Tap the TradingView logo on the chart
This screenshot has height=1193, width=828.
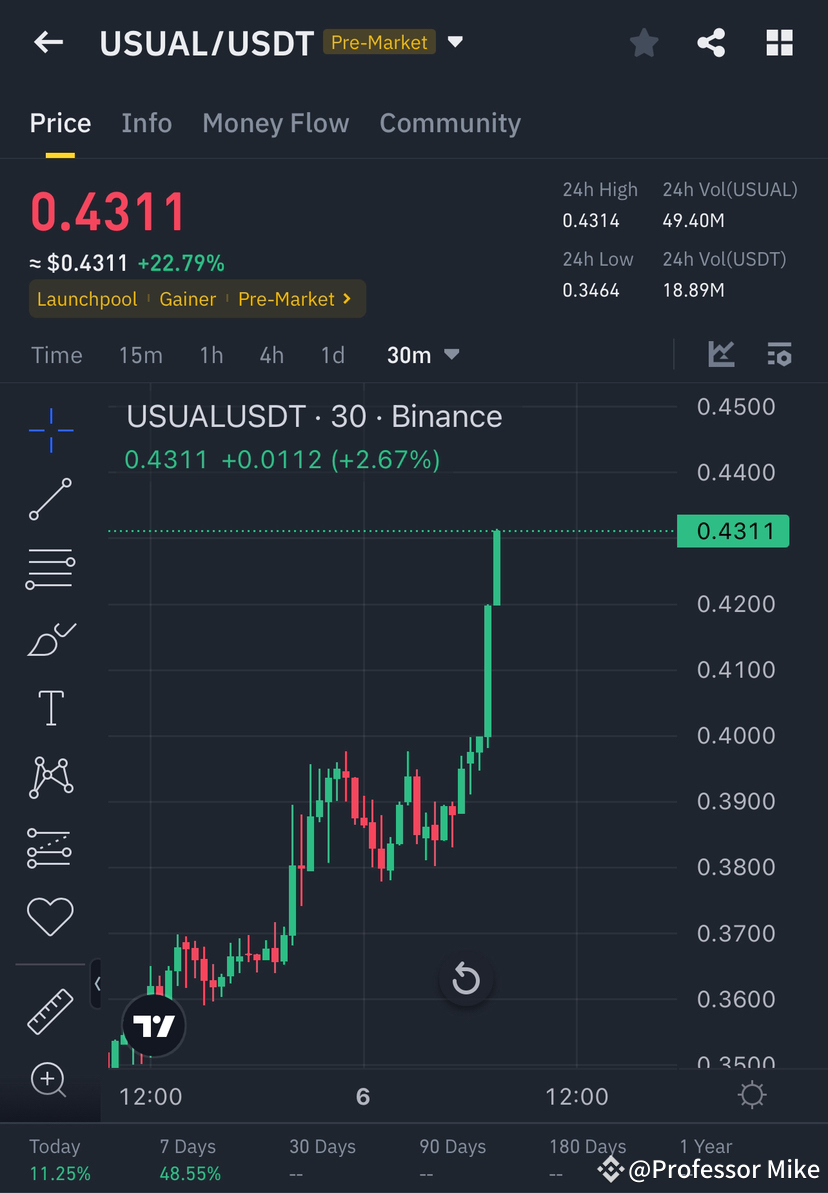[x=153, y=1024]
